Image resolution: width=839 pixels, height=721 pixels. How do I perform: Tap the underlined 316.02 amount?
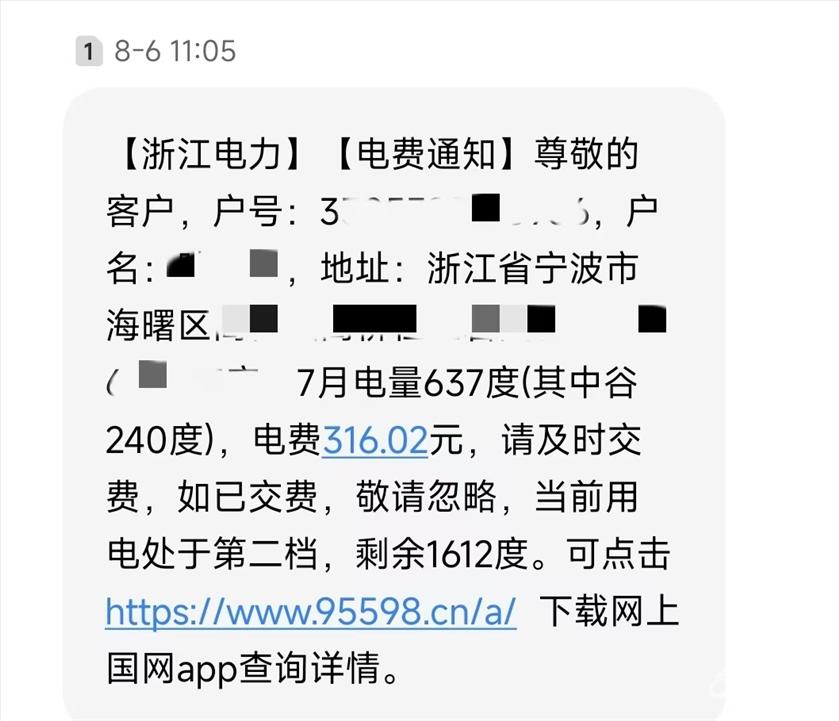click(x=375, y=439)
